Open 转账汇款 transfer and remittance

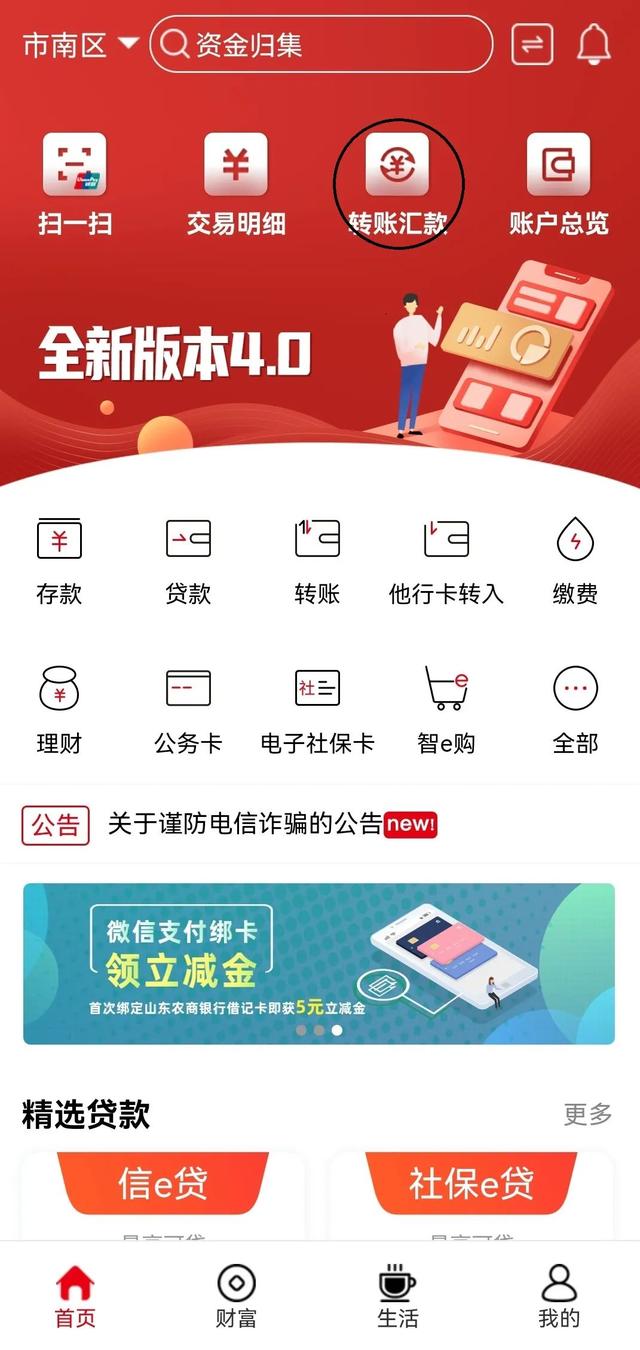pos(397,185)
